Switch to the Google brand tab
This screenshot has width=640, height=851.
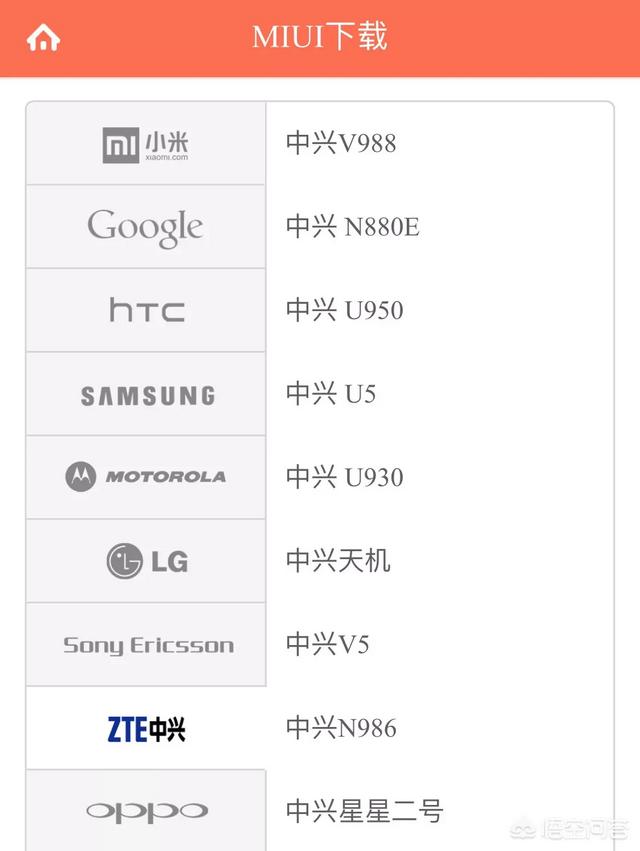coord(146,227)
